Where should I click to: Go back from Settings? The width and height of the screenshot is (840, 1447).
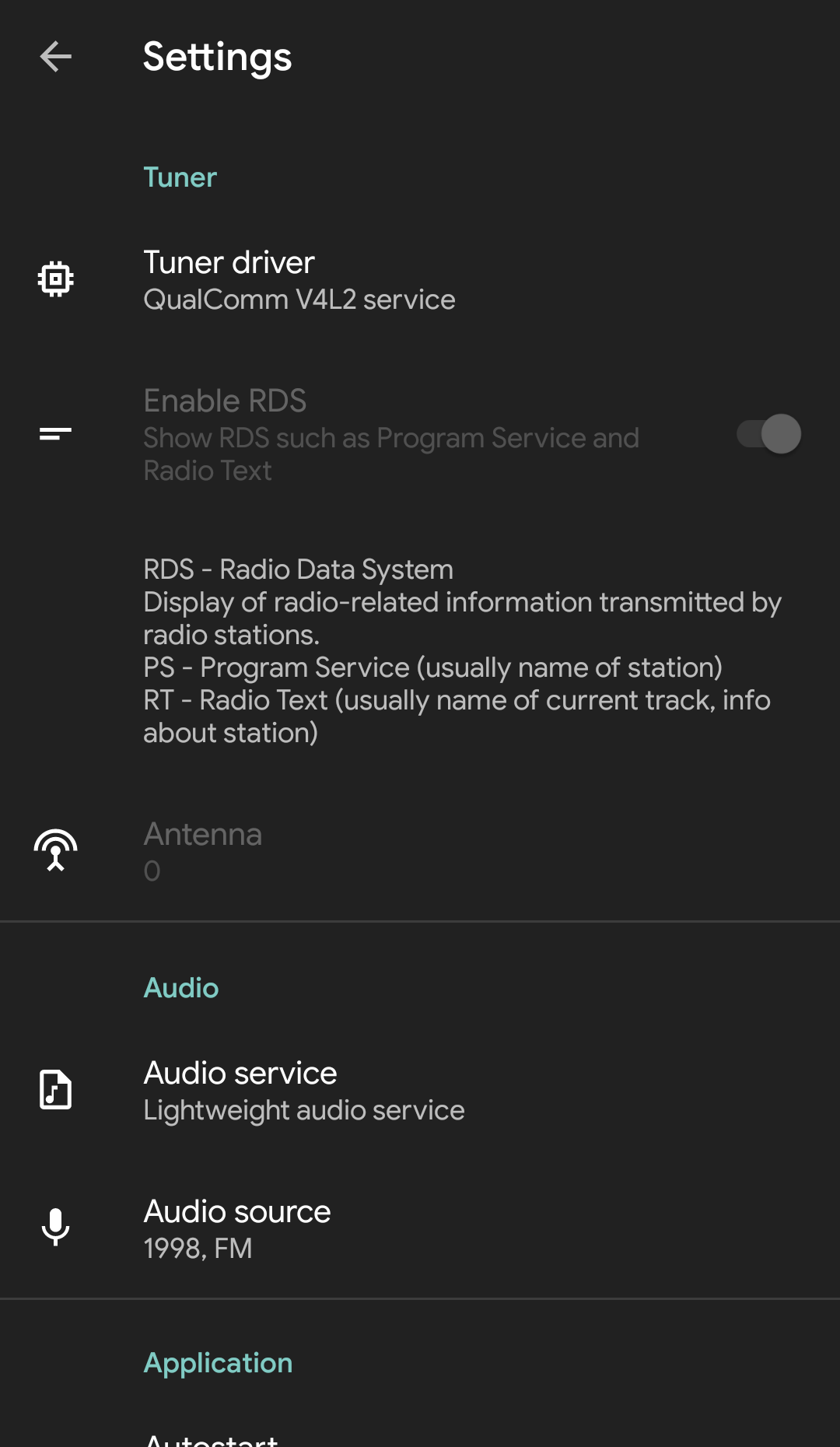click(55, 57)
